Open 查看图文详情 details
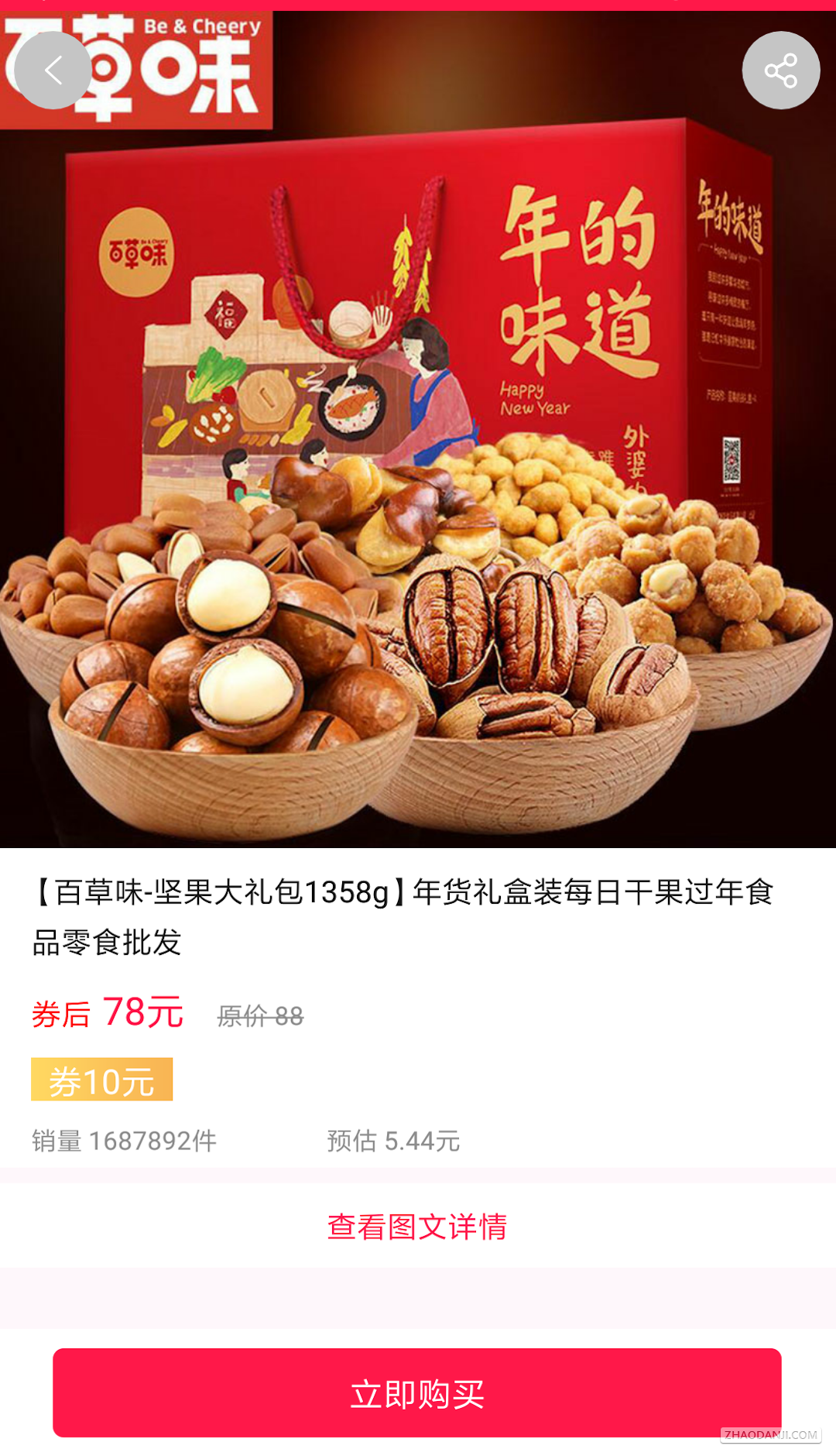Image resolution: width=836 pixels, height=1456 pixels. [417, 1227]
